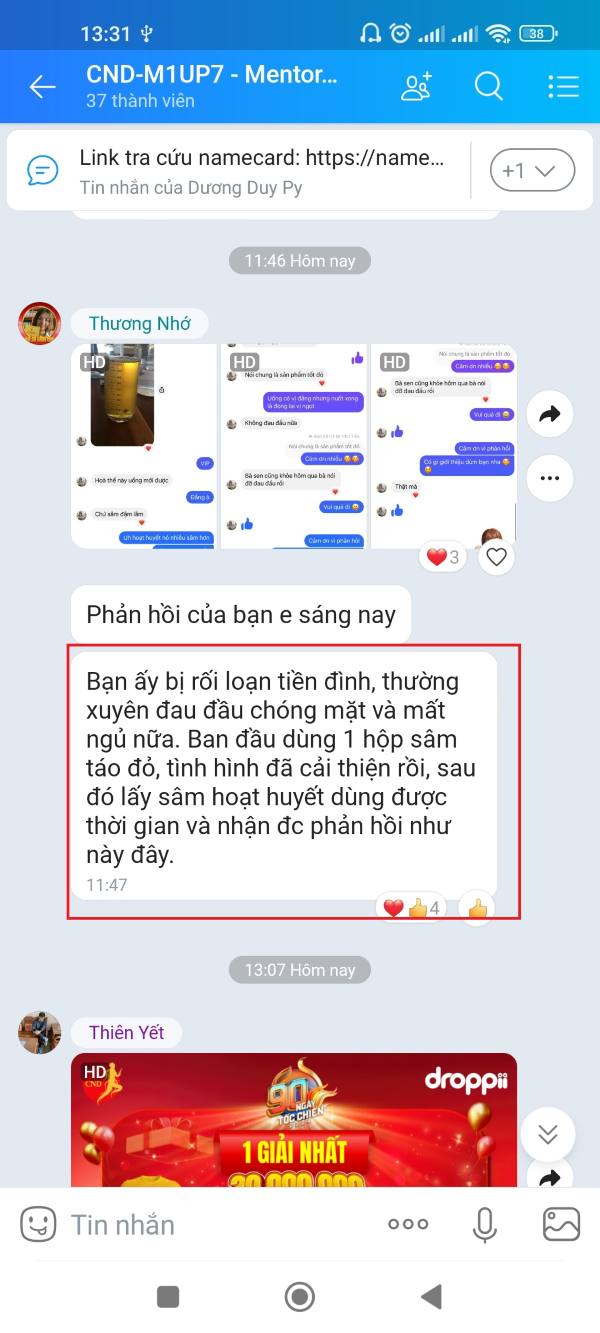Image resolution: width=600 pixels, height=1333 pixels.
Task: Tap the Tin nhắn message field
Action: click(x=215, y=1224)
